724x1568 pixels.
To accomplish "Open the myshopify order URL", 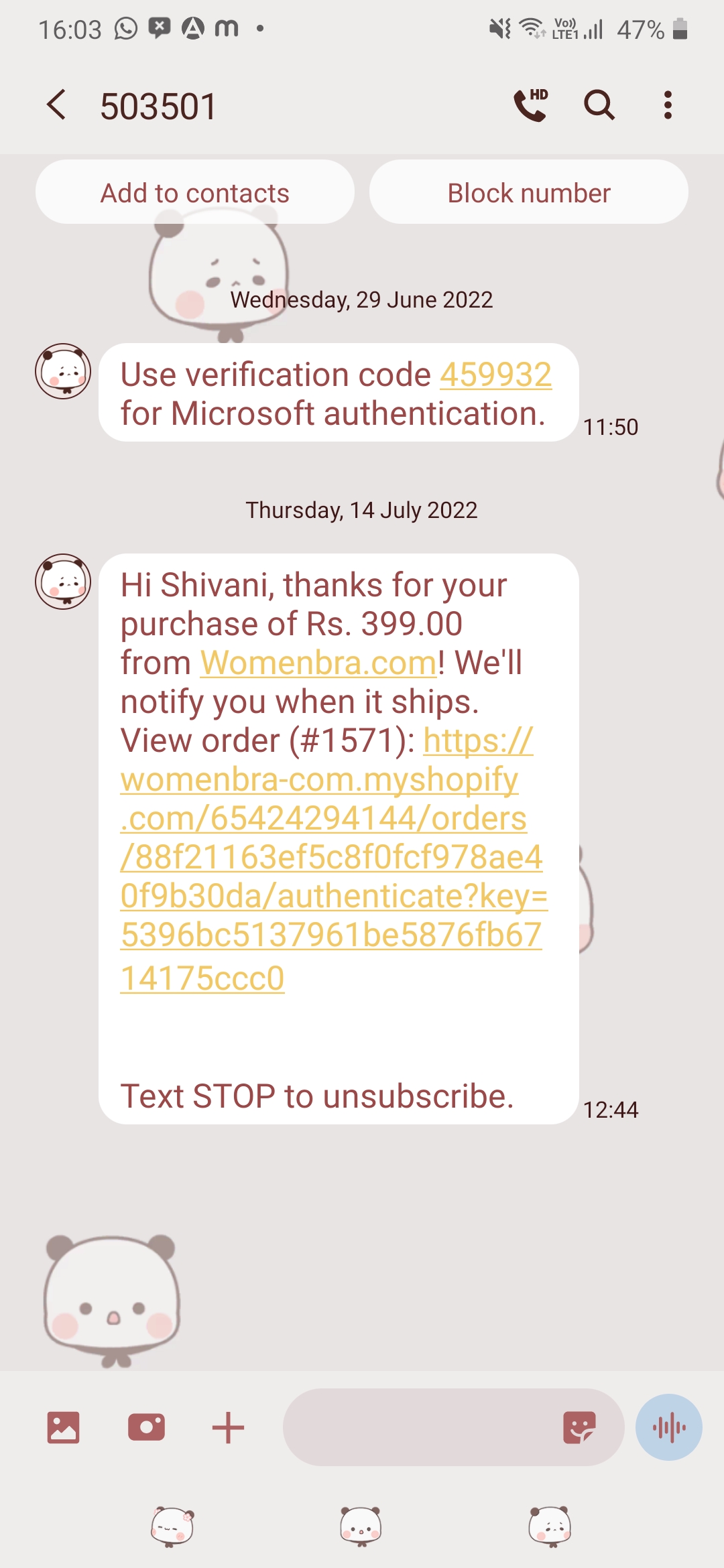I will tap(332, 858).
